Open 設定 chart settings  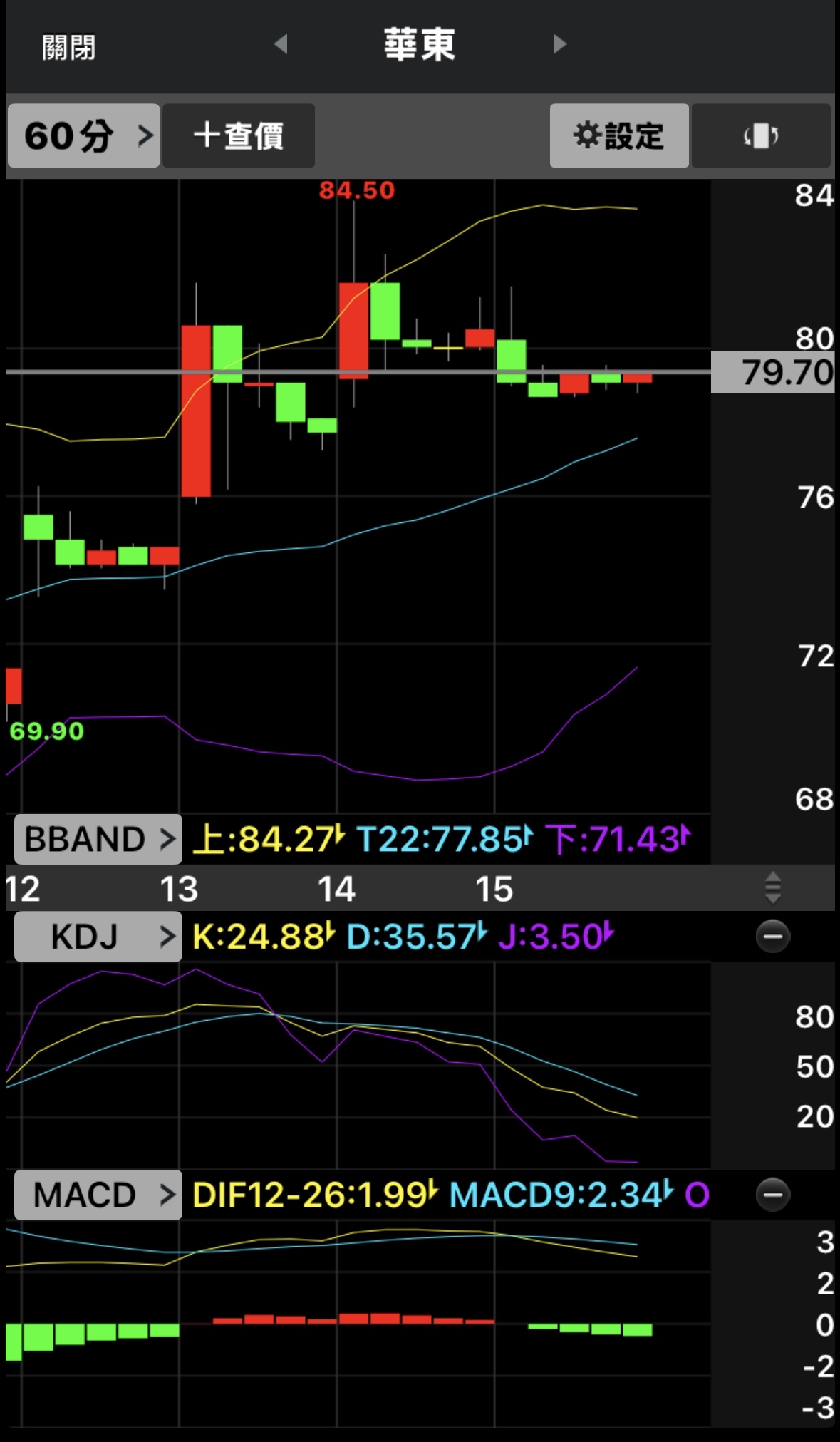(618, 135)
